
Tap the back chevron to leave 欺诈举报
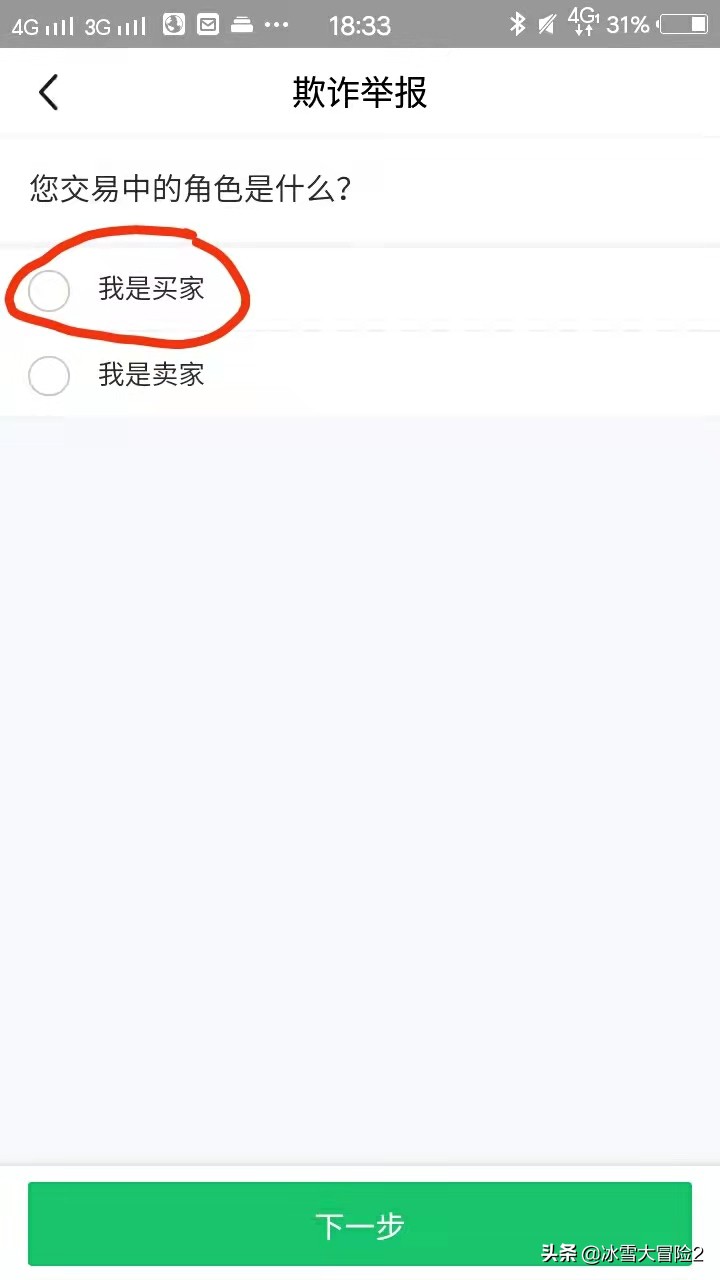pyautogui.click(x=48, y=91)
